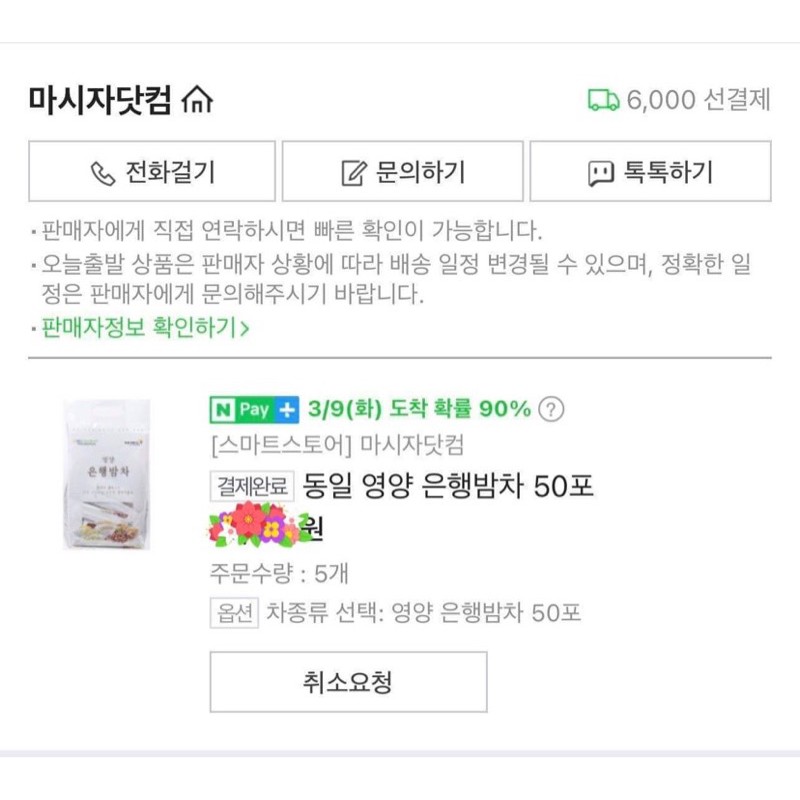This screenshot has height=800, width=800.
Task: Start a TalkTalk chat via 톡톡하기
Action: click(x=650, y=172)
